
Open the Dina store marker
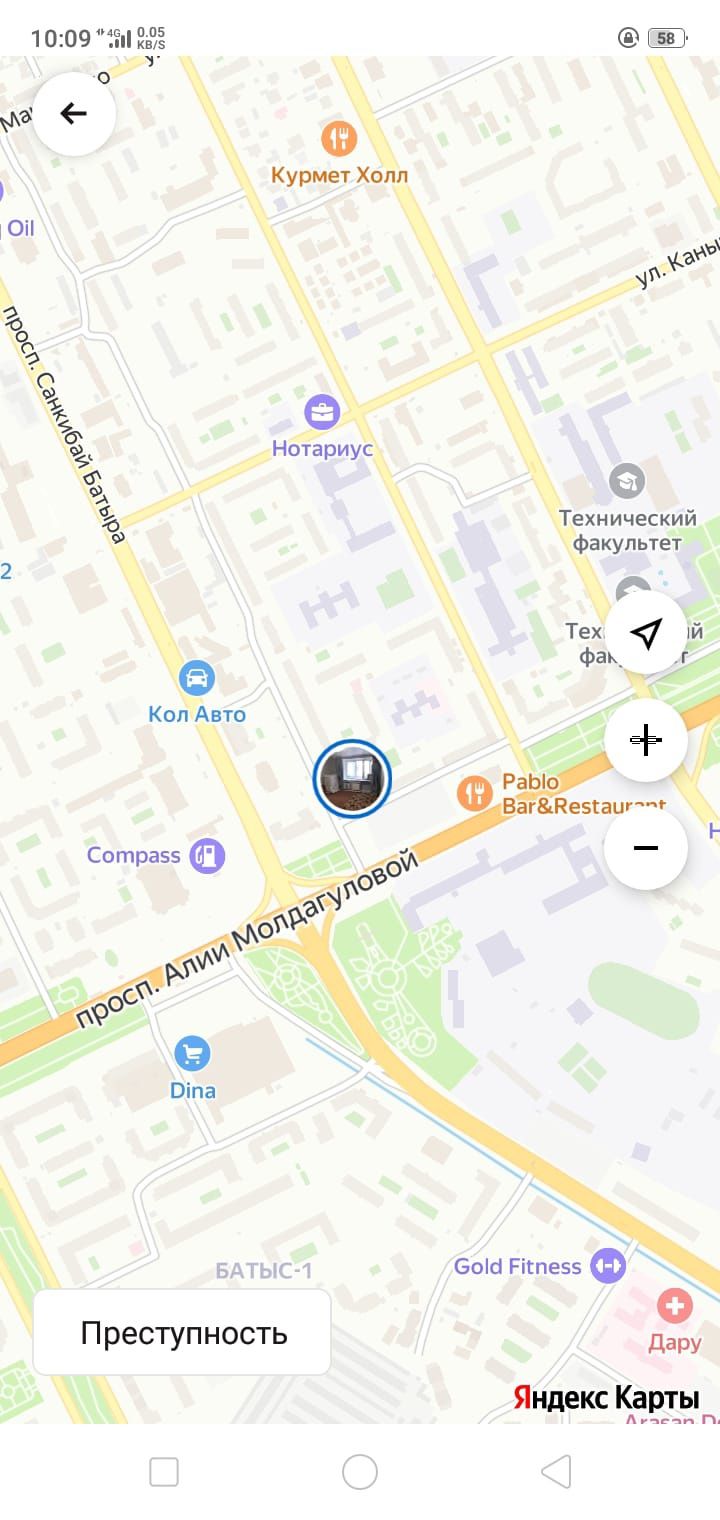[192, 1053]
